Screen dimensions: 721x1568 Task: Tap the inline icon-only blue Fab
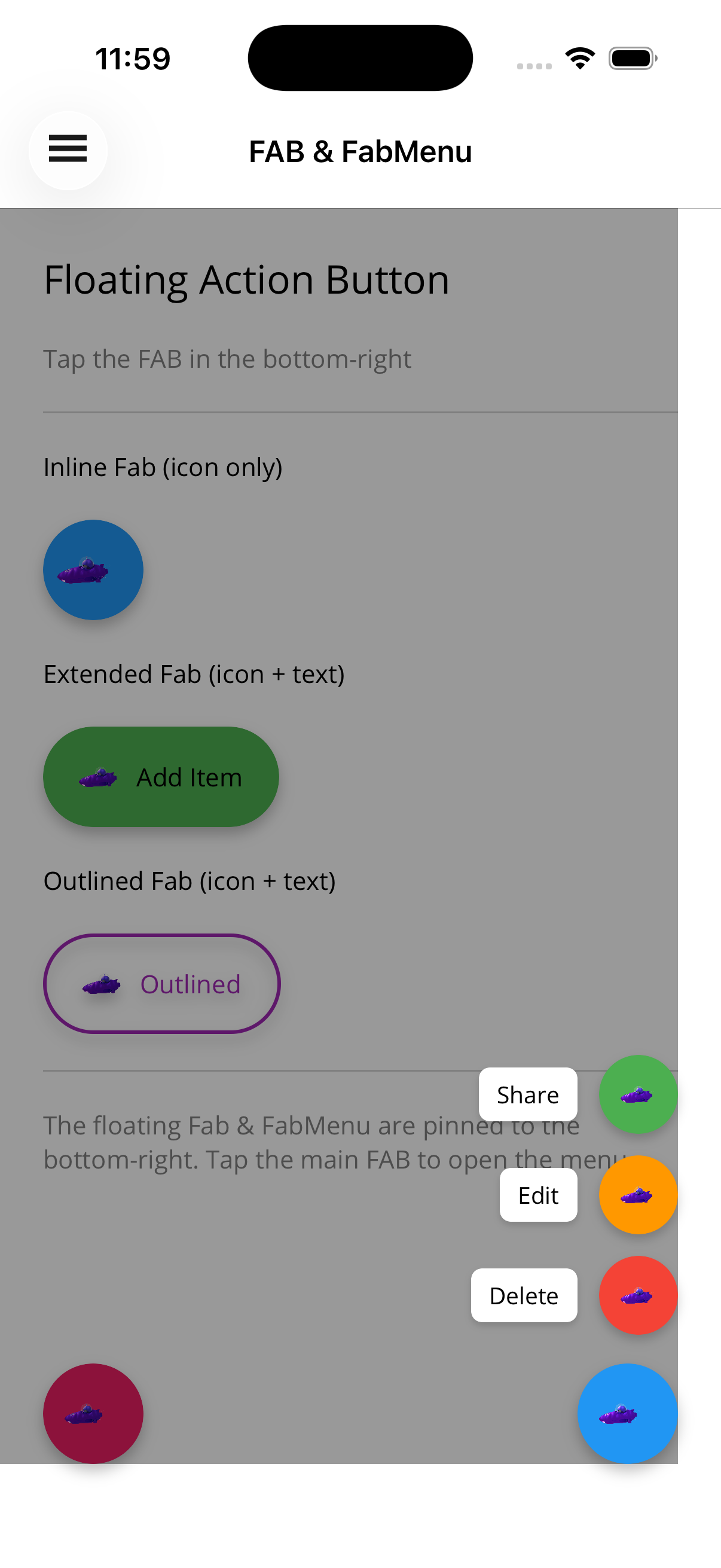(x=93, y=570)
